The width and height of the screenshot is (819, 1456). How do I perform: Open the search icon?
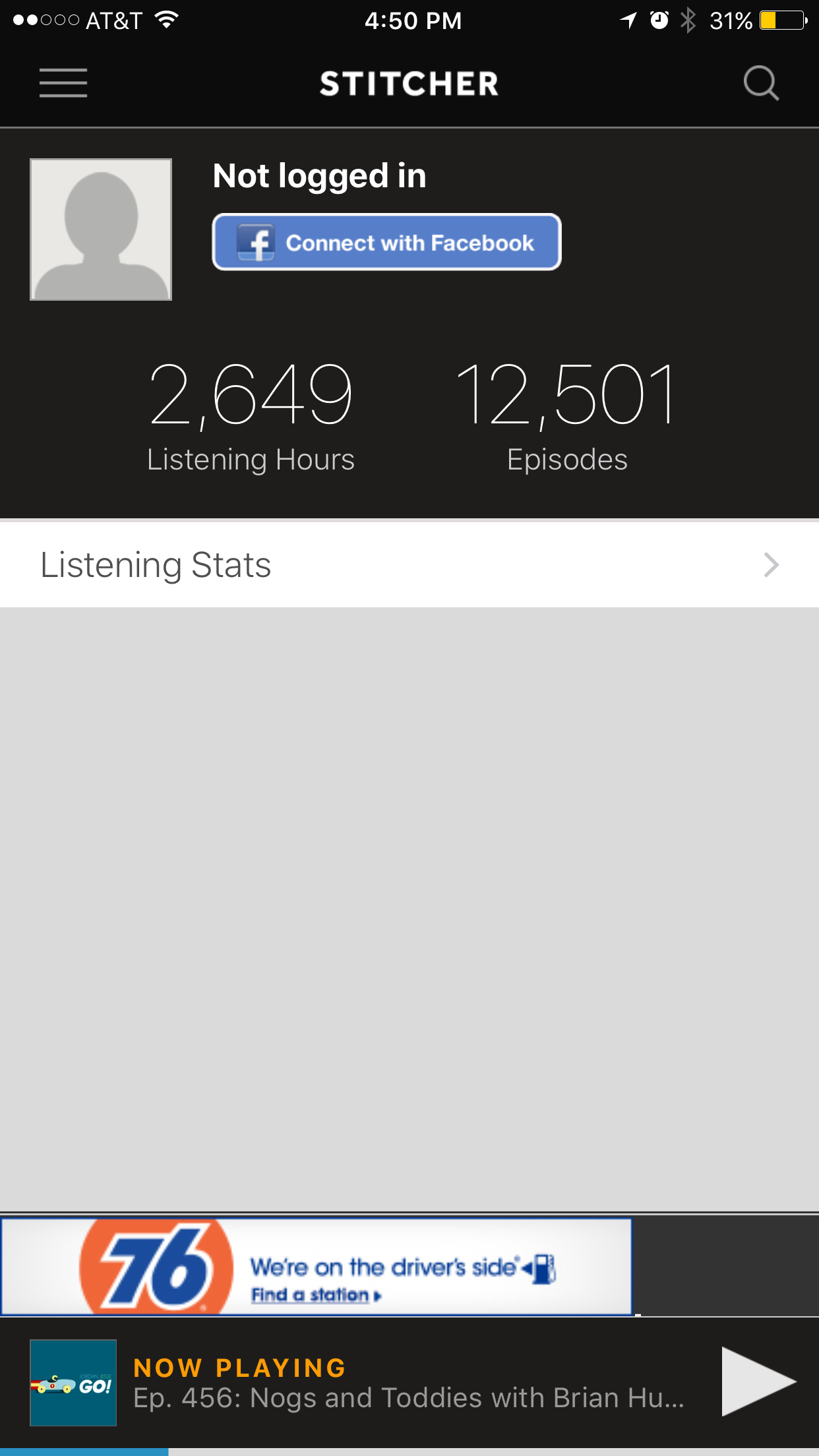coord(761,83)
